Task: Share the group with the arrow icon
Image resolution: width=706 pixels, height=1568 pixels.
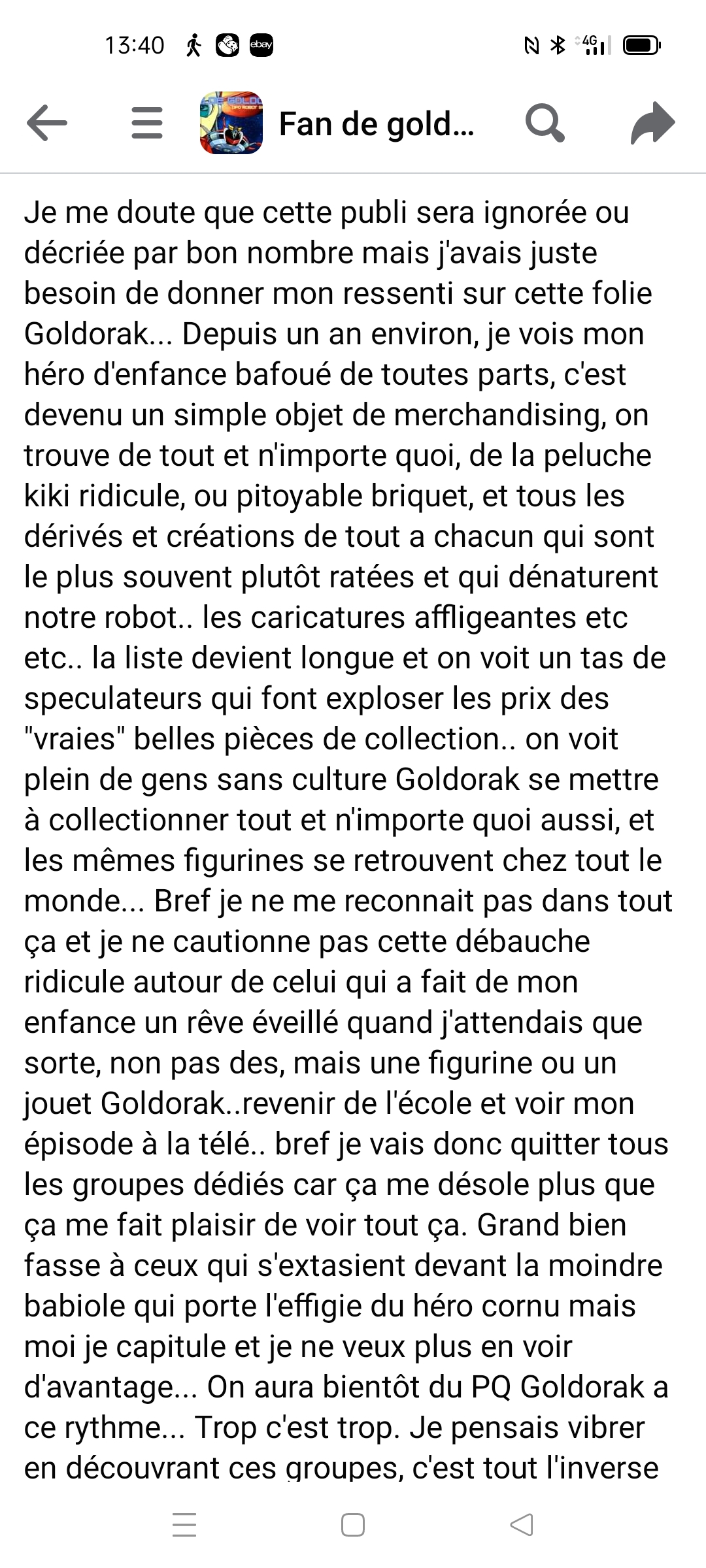Action: coord(652,123)
